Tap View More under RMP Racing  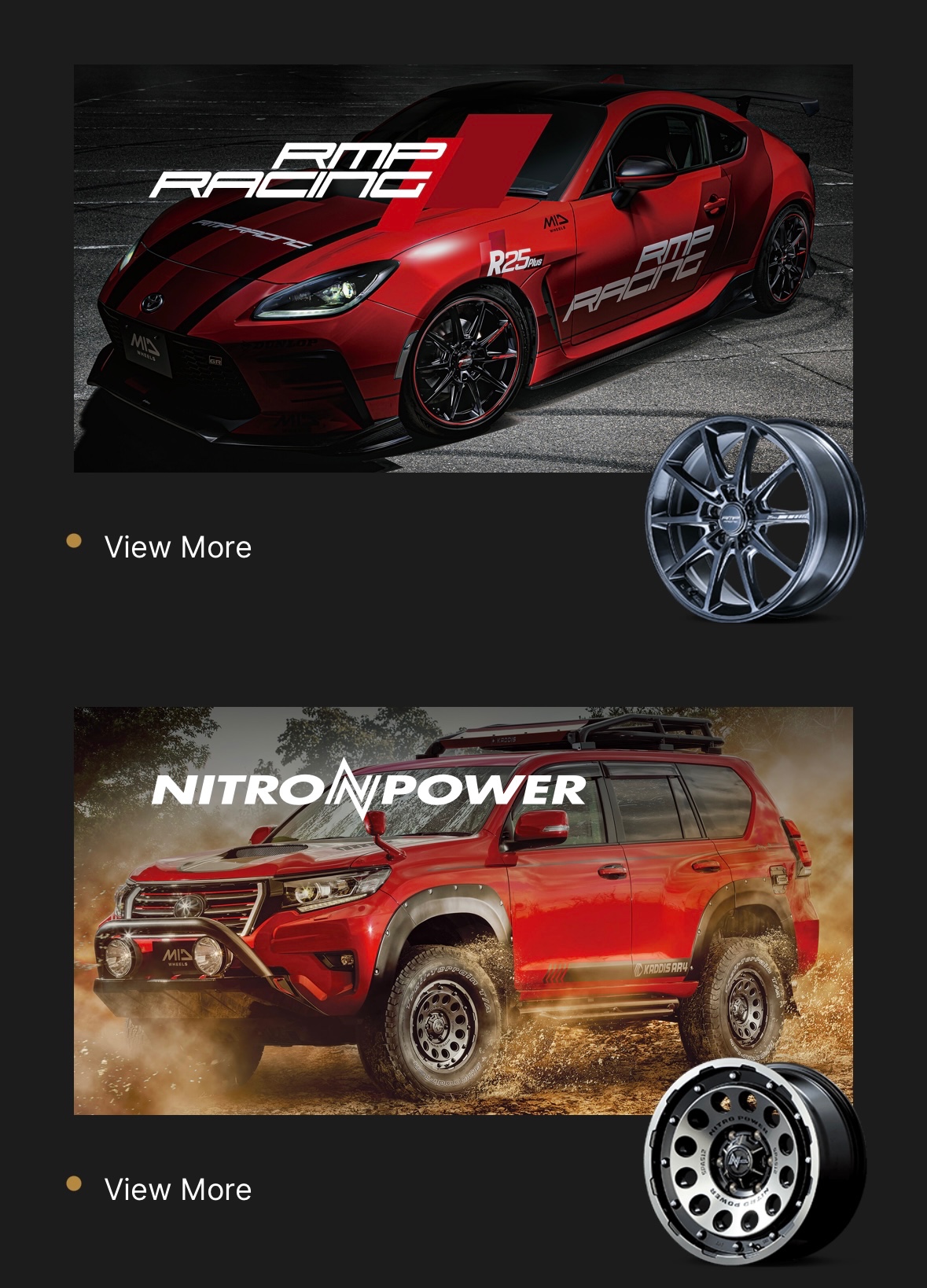point(178,547)
